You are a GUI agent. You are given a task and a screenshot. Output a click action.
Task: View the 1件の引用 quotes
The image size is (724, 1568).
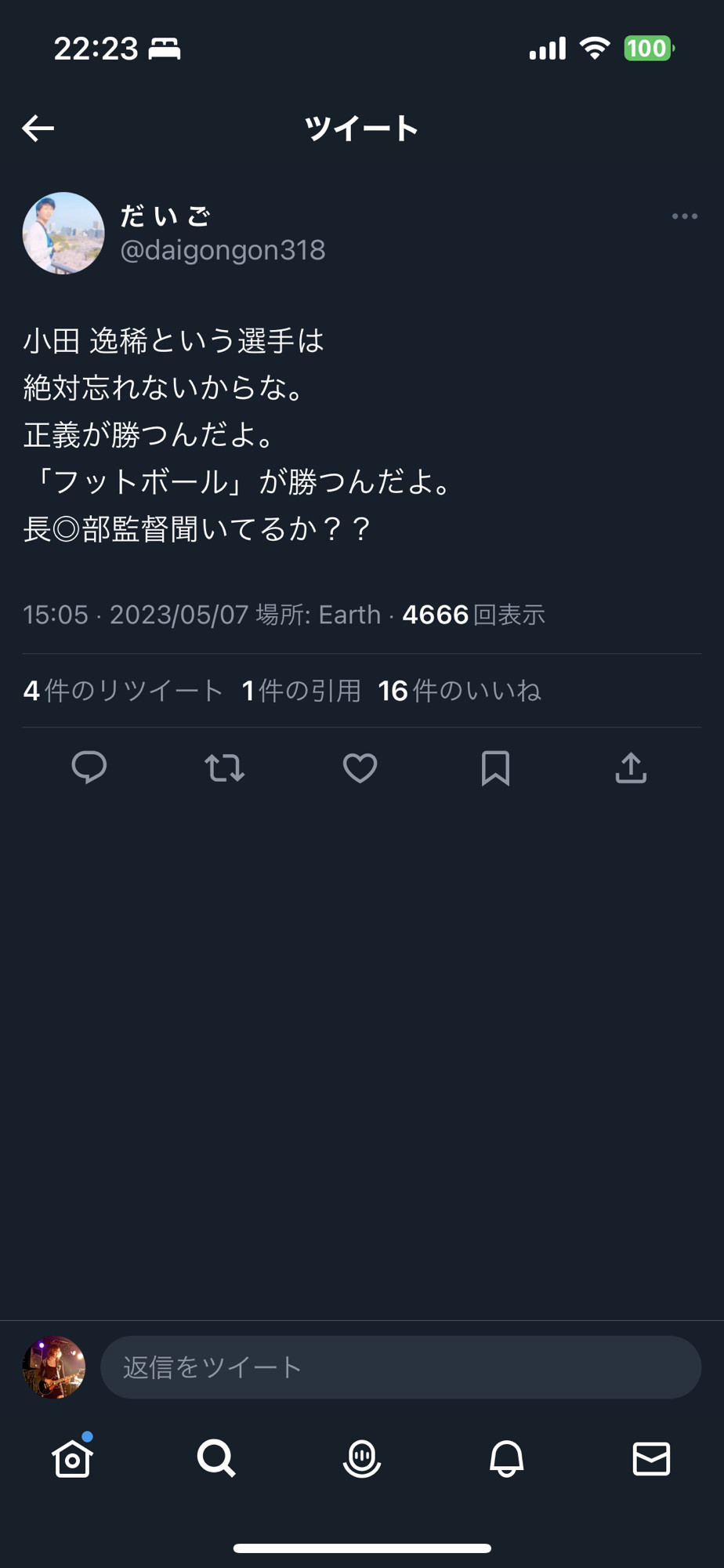tap(301, 691)
